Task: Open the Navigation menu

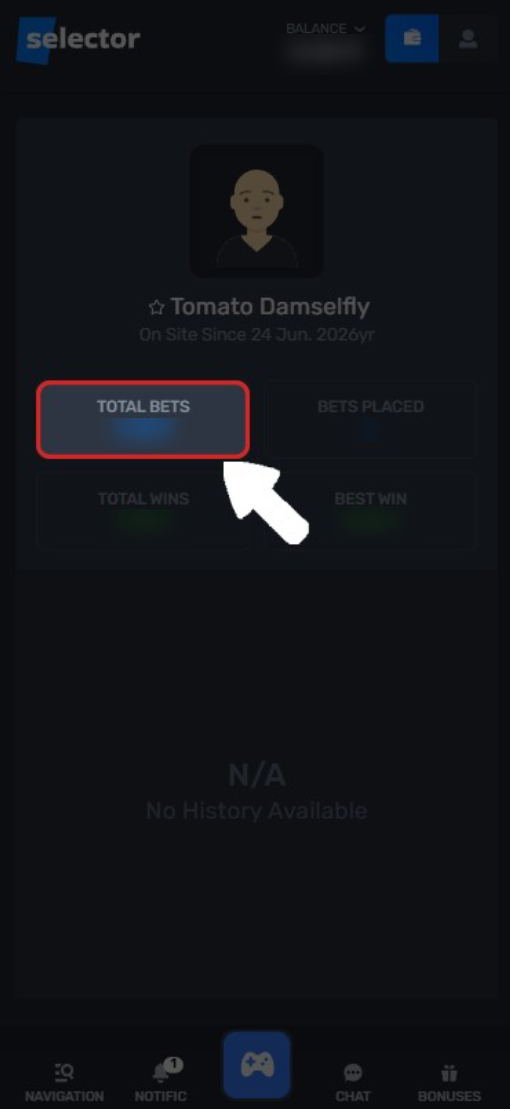Action: [x=64, y=1083]
